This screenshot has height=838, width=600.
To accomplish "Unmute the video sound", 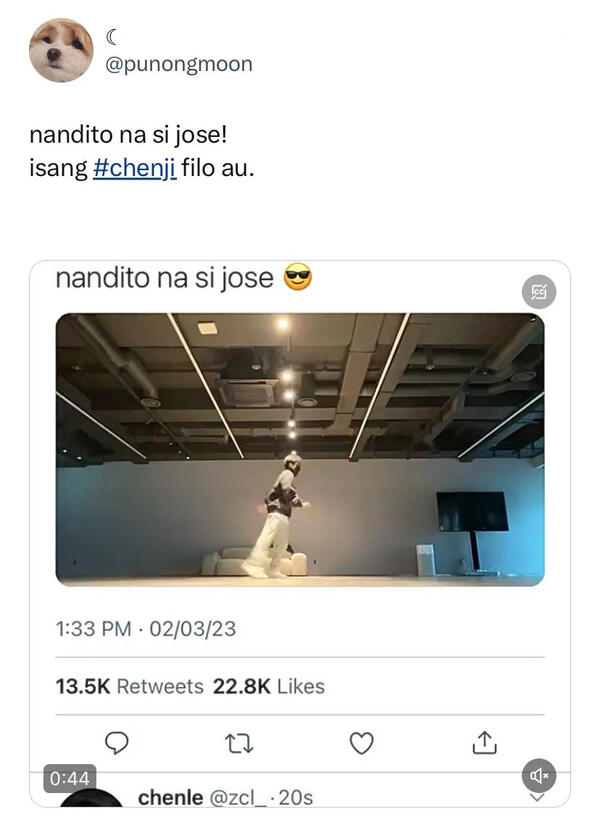I will click(539, 775).
